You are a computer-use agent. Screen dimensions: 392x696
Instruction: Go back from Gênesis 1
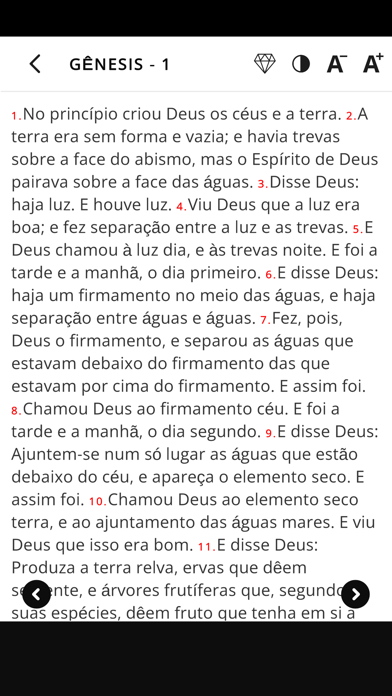pyautogui.click(x=35, y=64)
